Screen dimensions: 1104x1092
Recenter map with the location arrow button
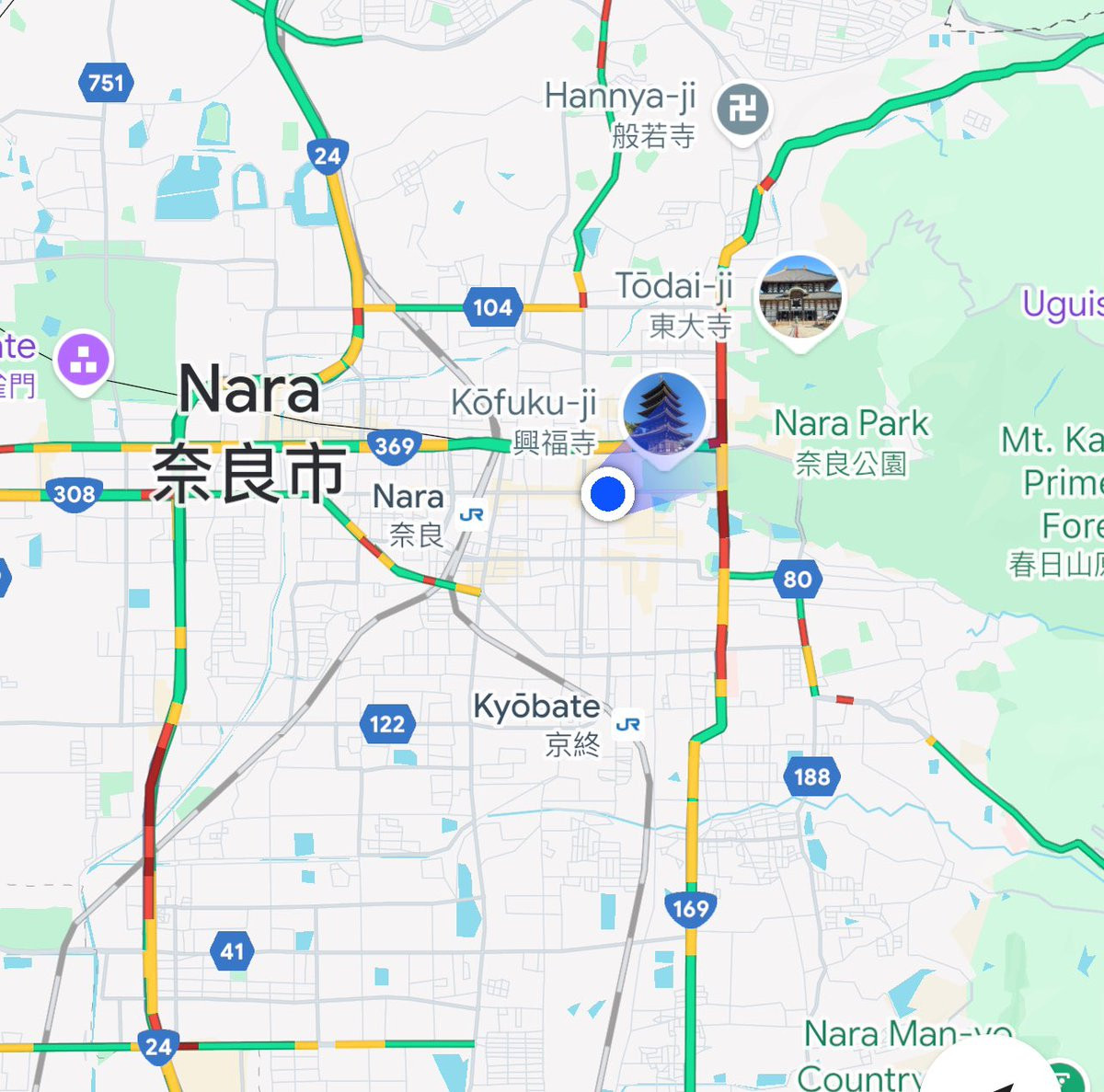click(998, 1076)
